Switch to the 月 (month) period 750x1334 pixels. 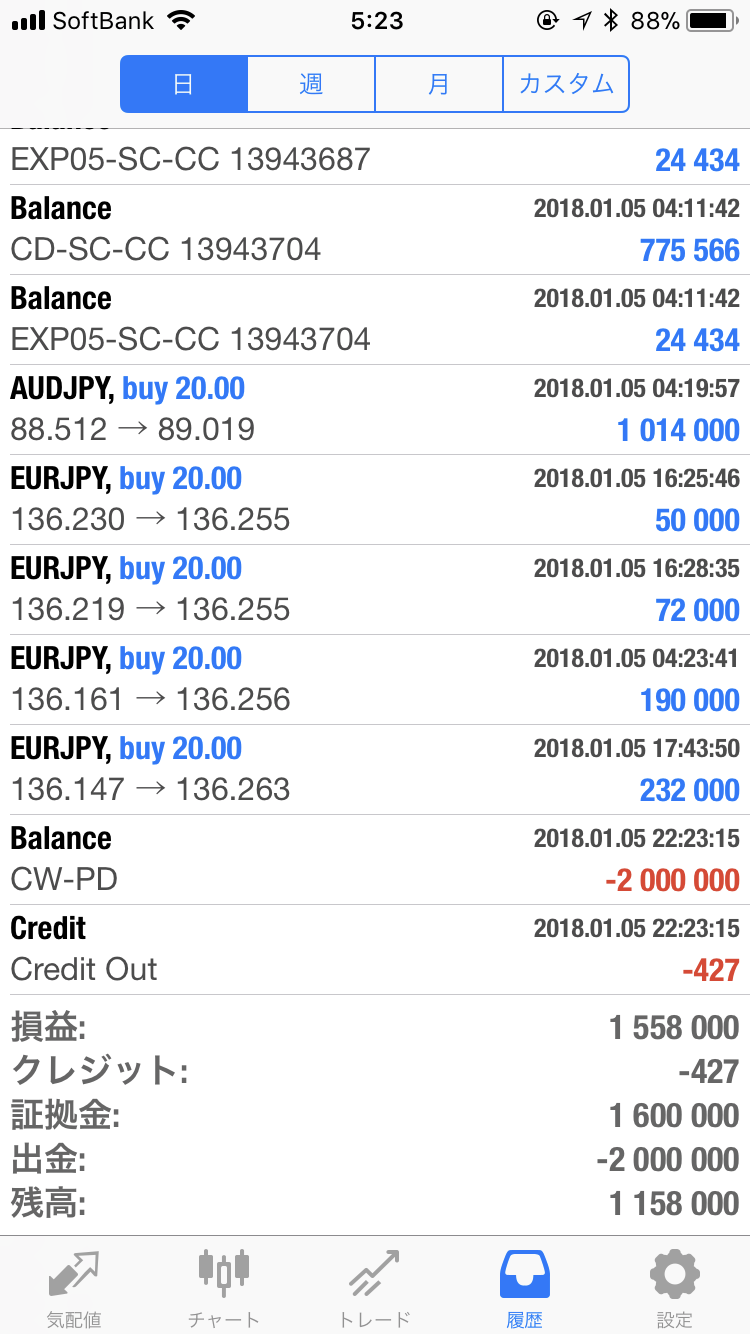point(438,84)
